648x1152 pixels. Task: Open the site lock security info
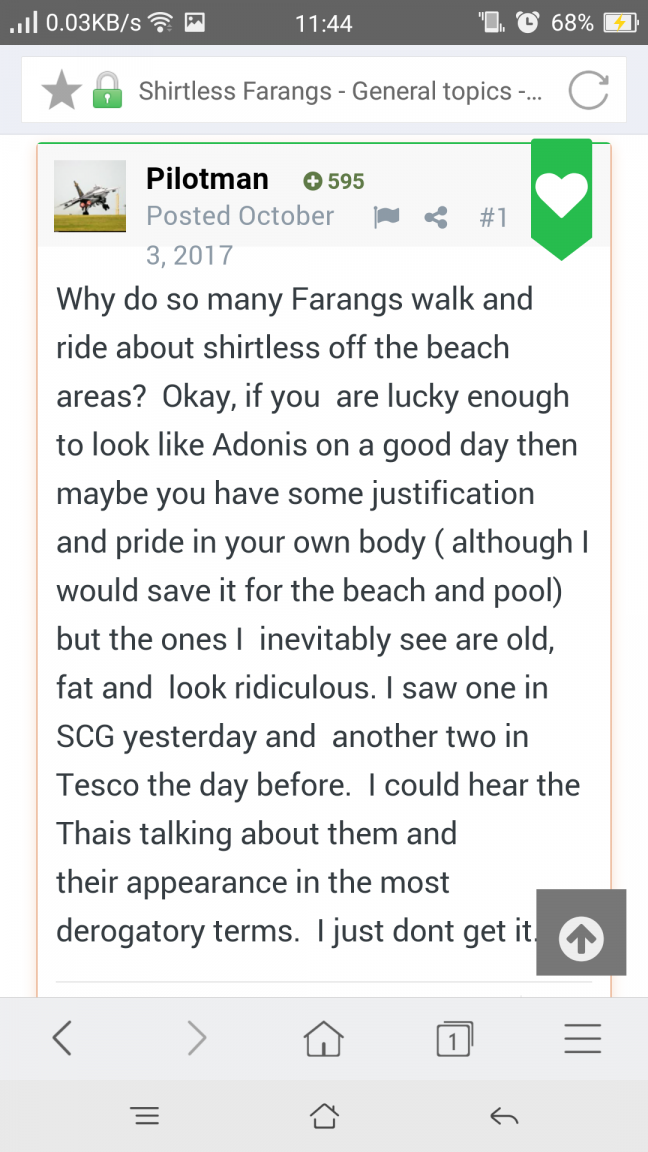coord(107,90)
